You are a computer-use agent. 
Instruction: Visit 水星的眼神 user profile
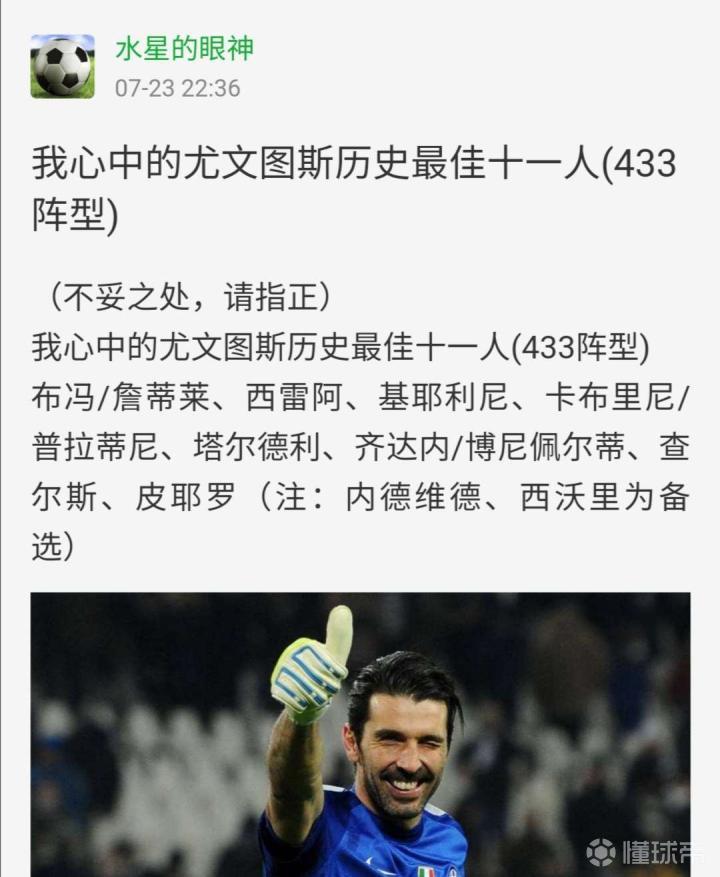point(184,48)
